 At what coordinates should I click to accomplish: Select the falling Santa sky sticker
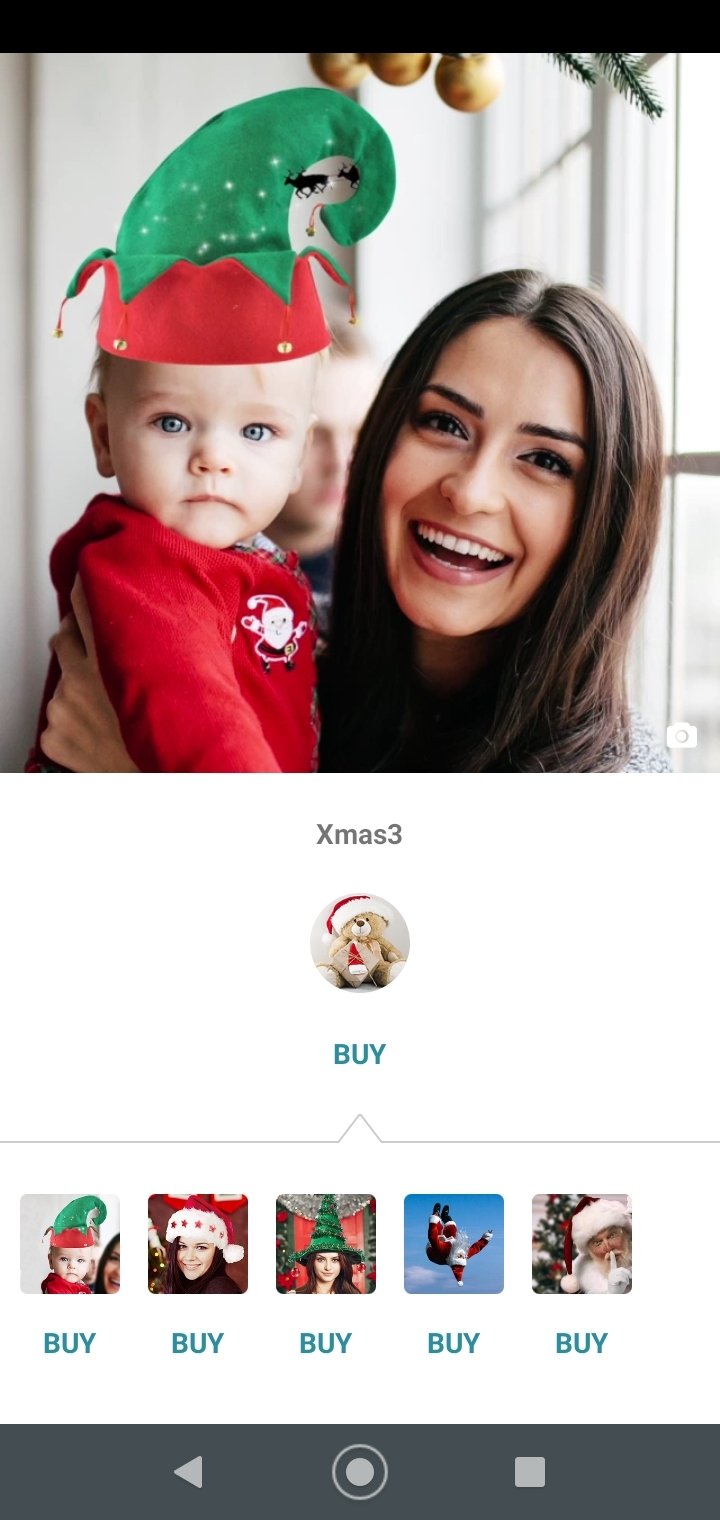pyautogui.click(x=454, y=1244)
